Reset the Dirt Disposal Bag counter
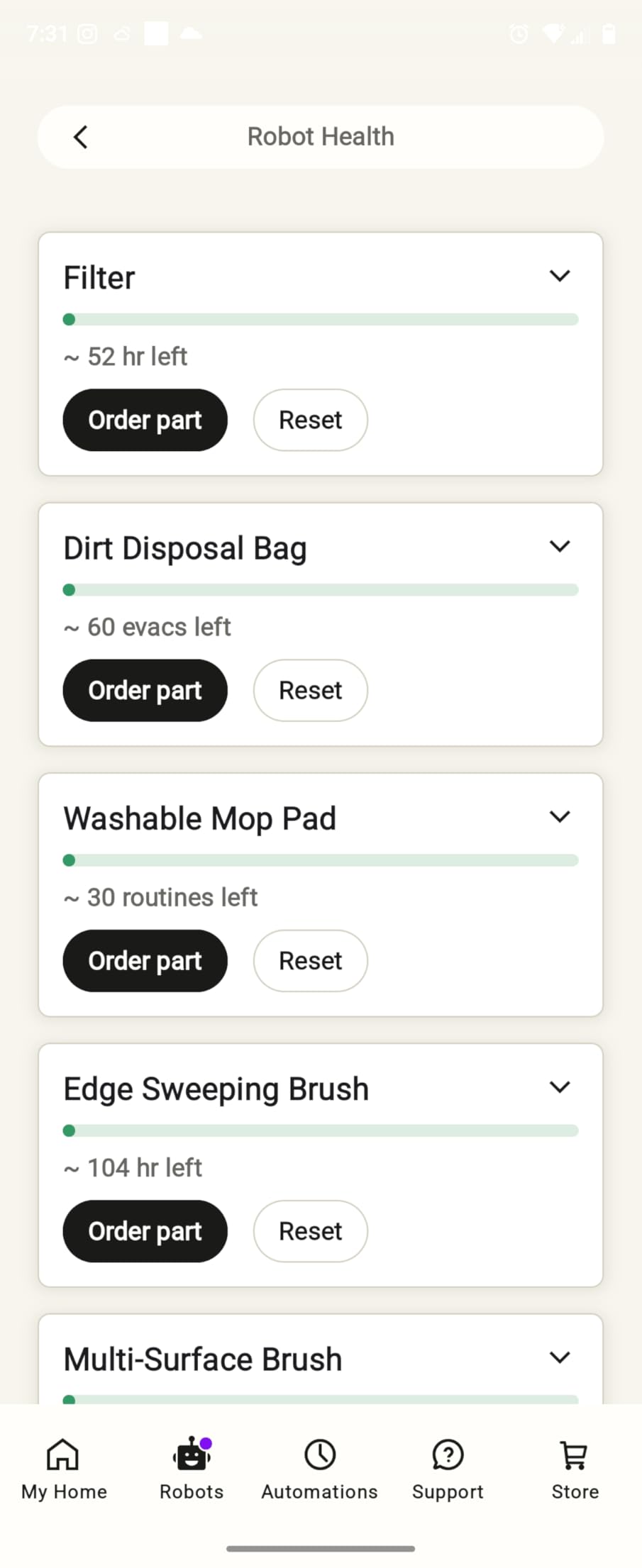642x1568 pixels. [x=310, y=690]
